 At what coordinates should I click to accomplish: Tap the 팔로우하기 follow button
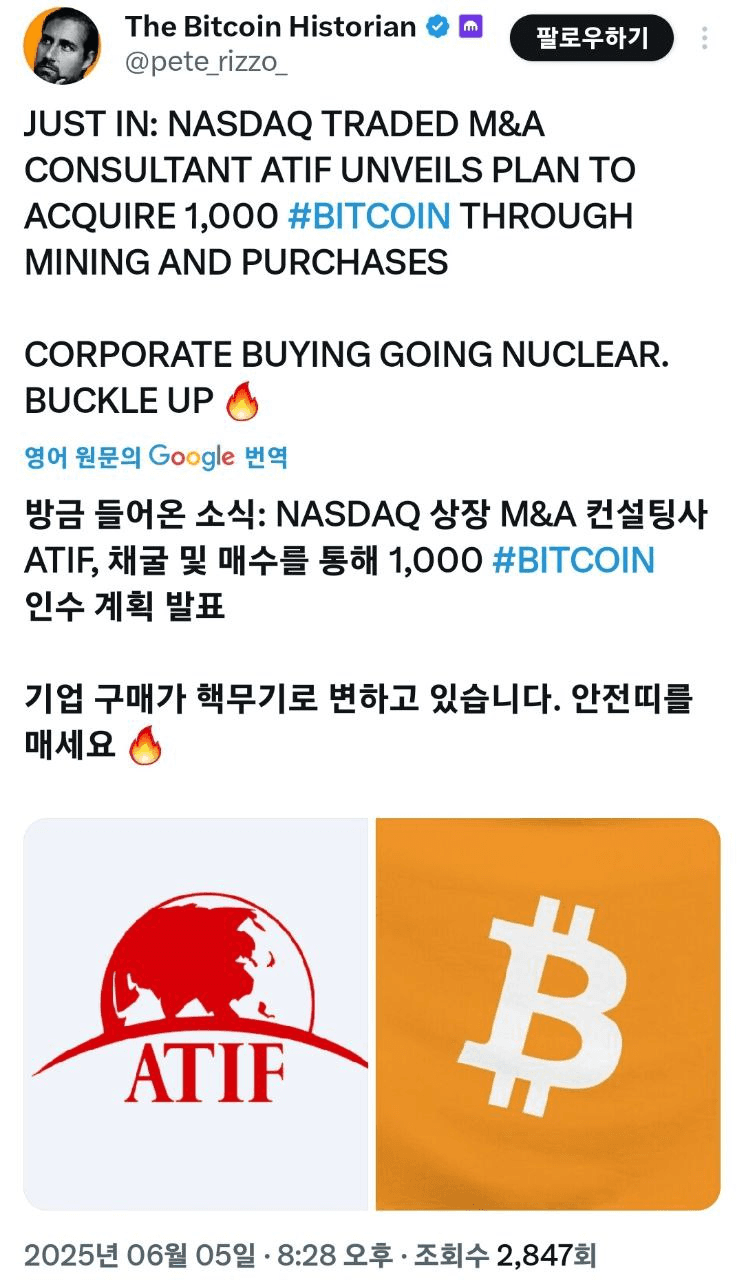coord(591,39)
